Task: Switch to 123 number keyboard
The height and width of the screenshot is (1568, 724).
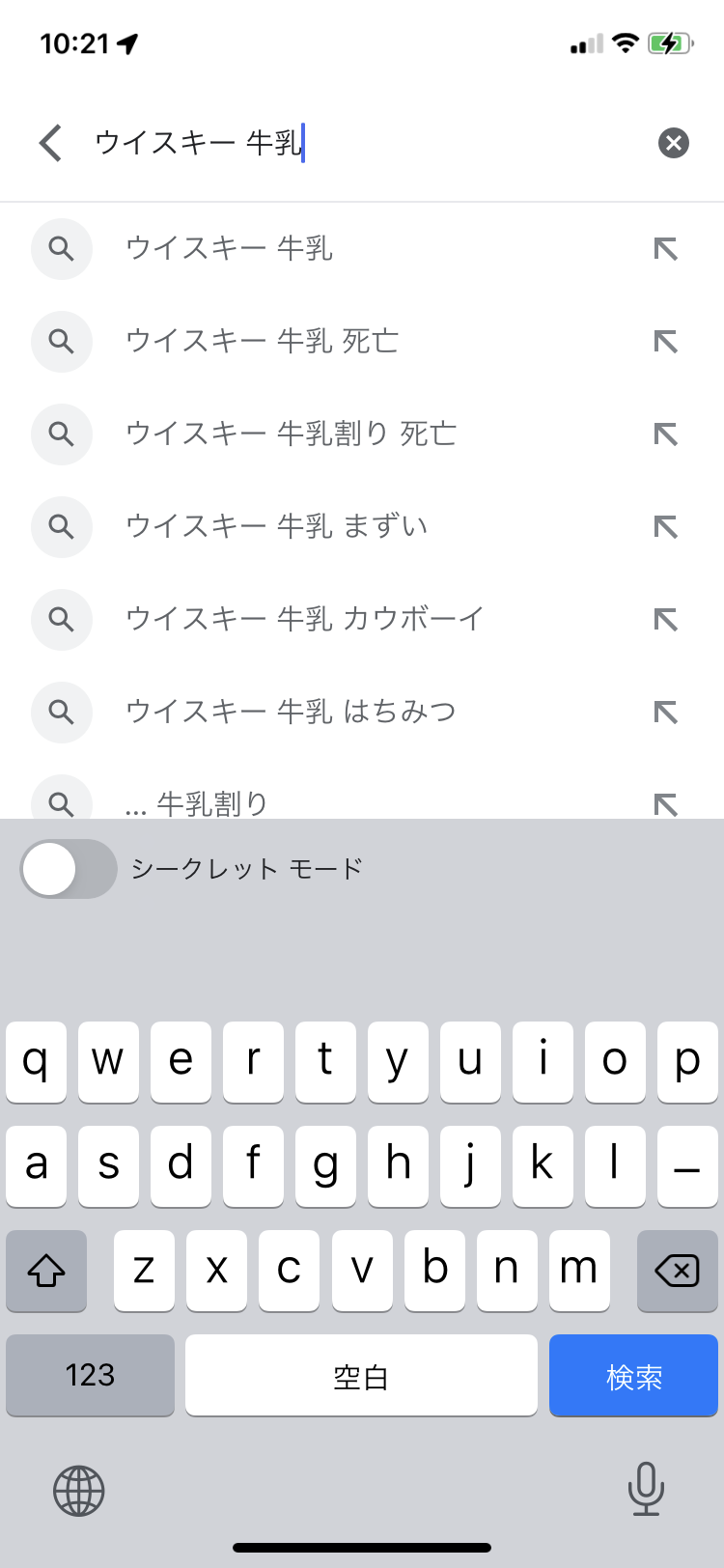Action: click(x=90, y=1376)
